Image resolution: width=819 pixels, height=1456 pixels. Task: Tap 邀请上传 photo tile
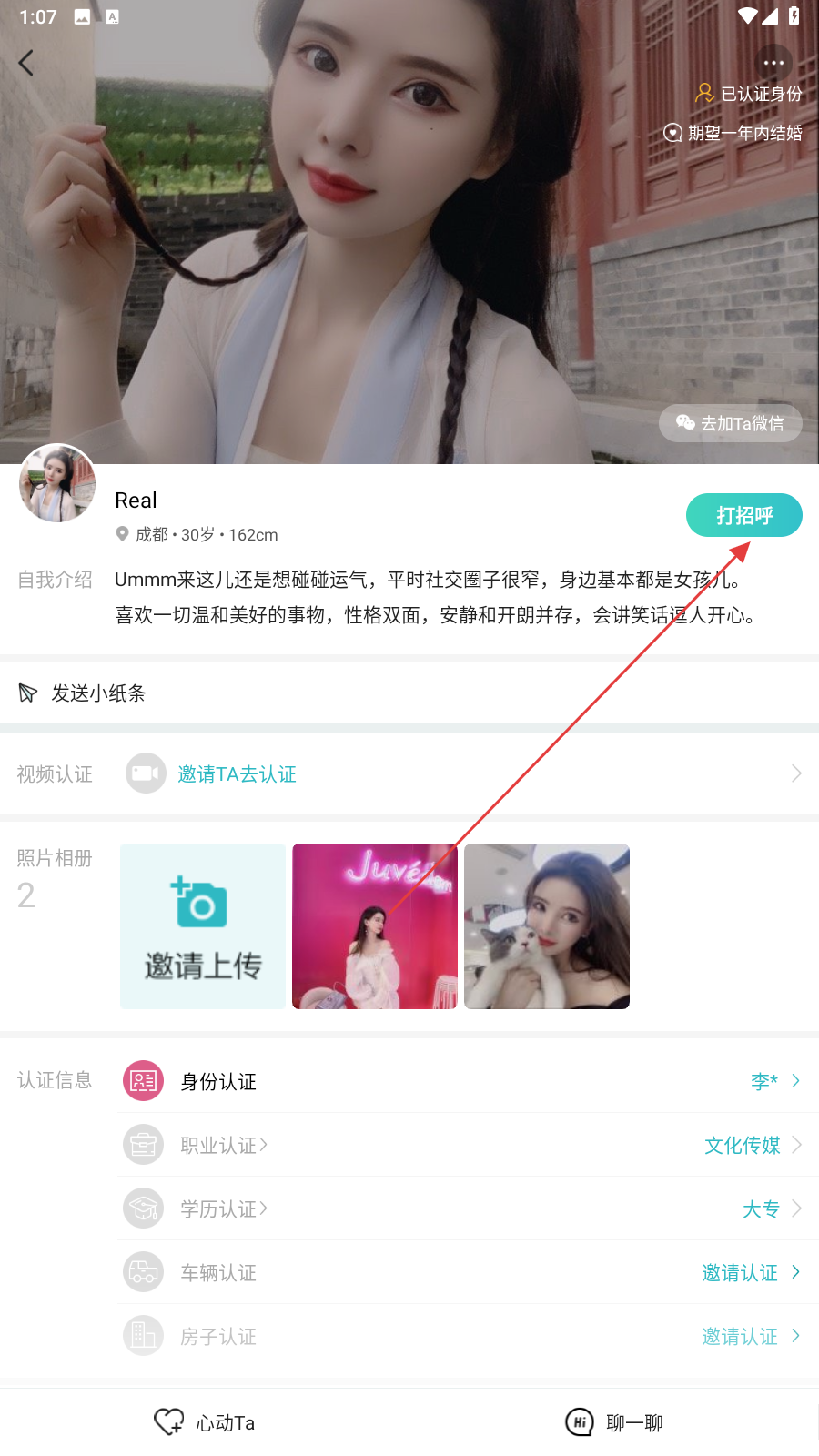(x=203, y=926)
